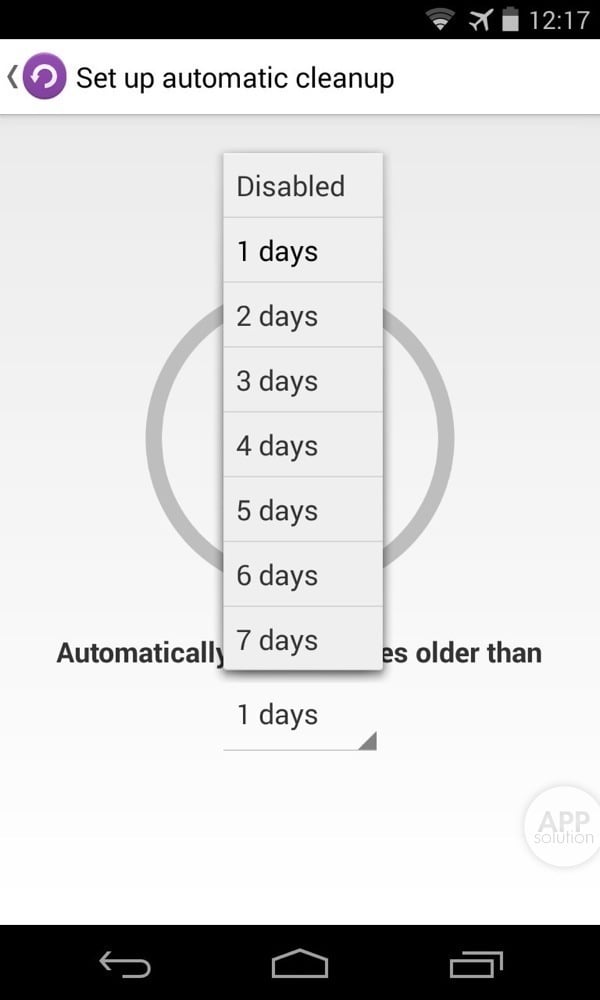Choose 1 days from the dropdown list
The image size is (600, 1000).
click(302, 251)
